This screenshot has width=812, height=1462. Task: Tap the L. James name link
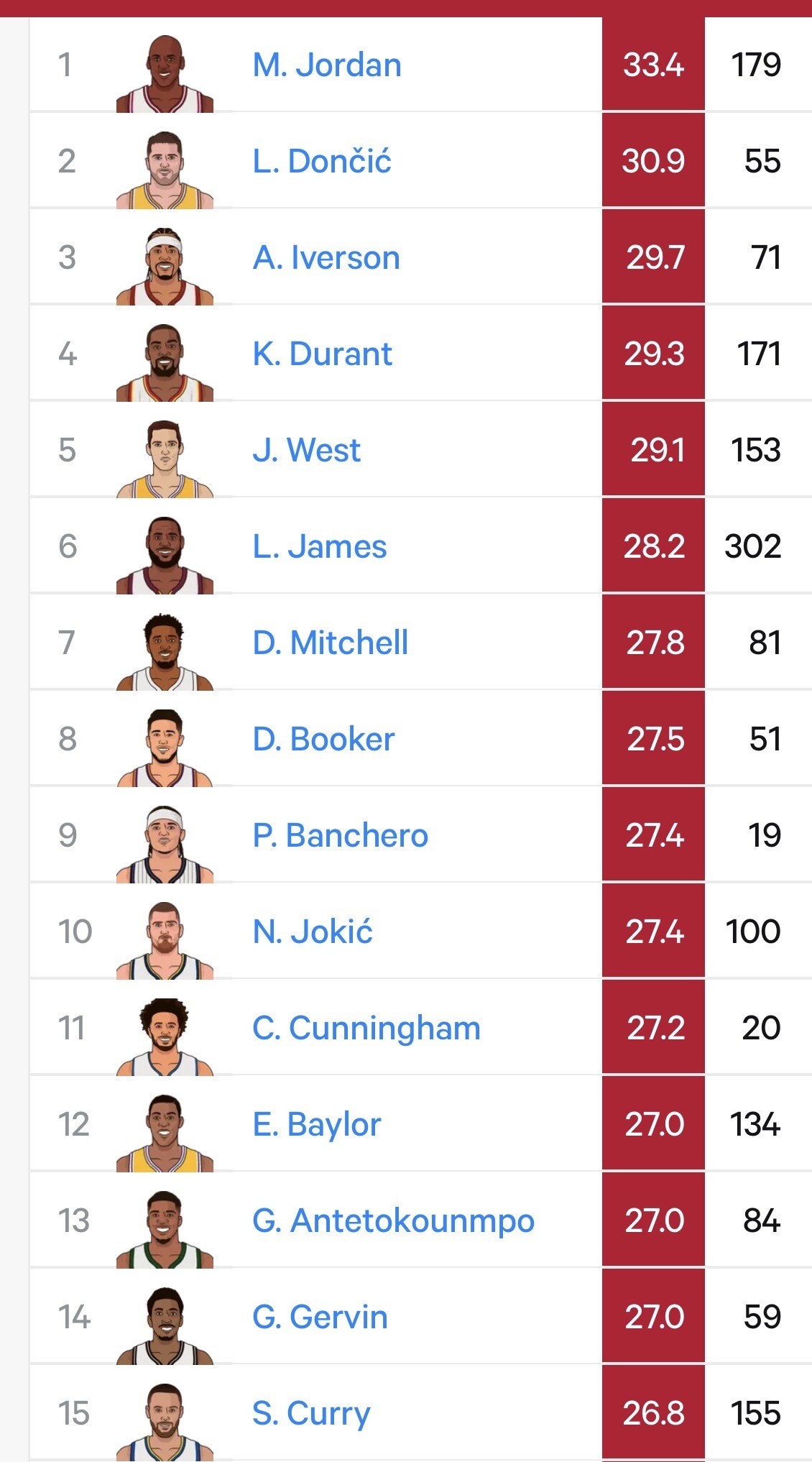click(320, 546)
